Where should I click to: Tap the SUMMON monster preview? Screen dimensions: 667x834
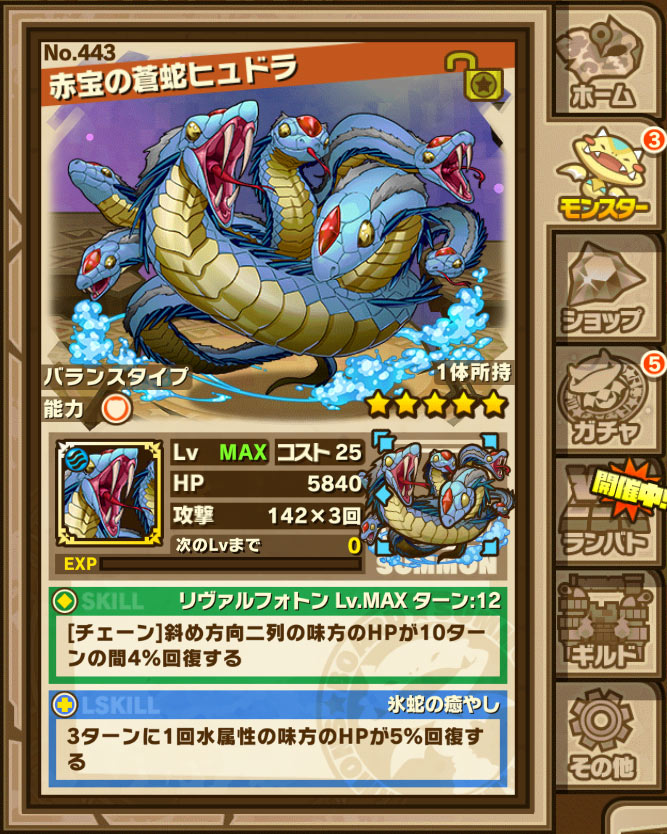tap(437, 502)
